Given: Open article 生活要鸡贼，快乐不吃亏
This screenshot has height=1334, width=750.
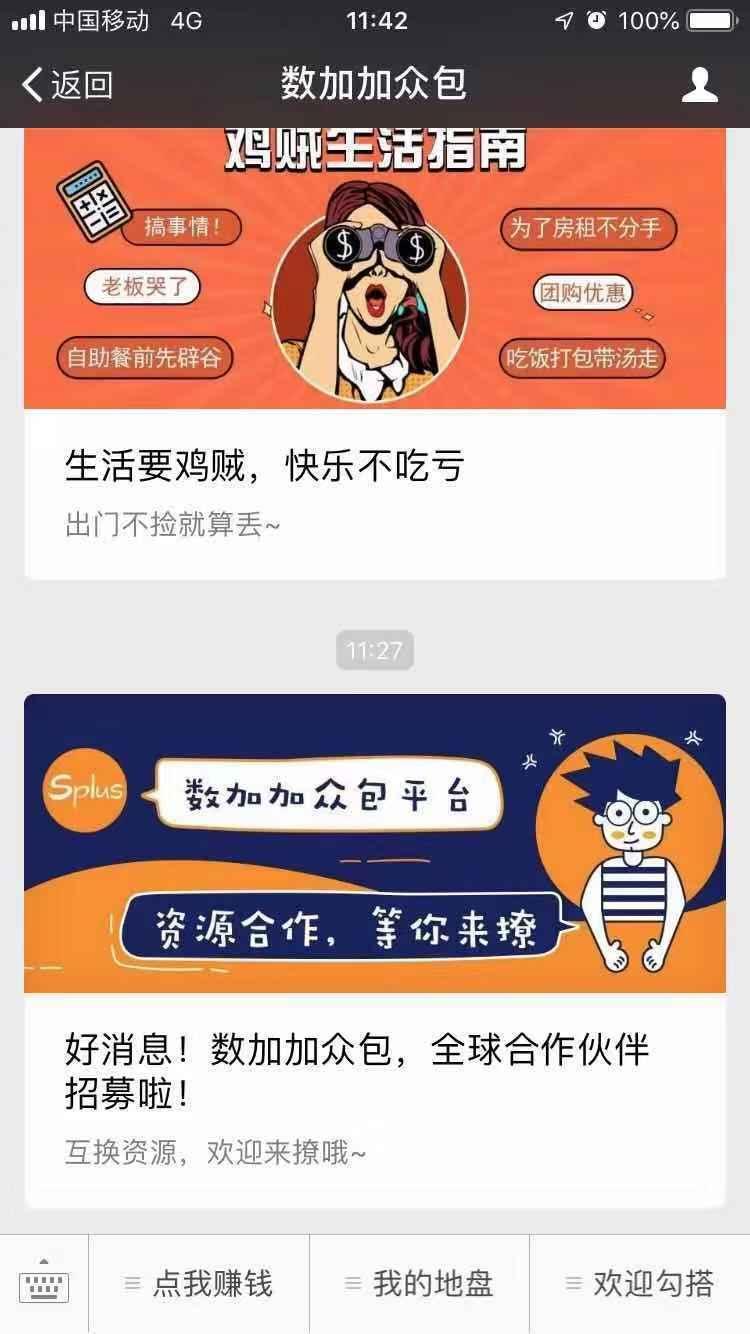Looking at the screenshot, I should coord(264,466).
